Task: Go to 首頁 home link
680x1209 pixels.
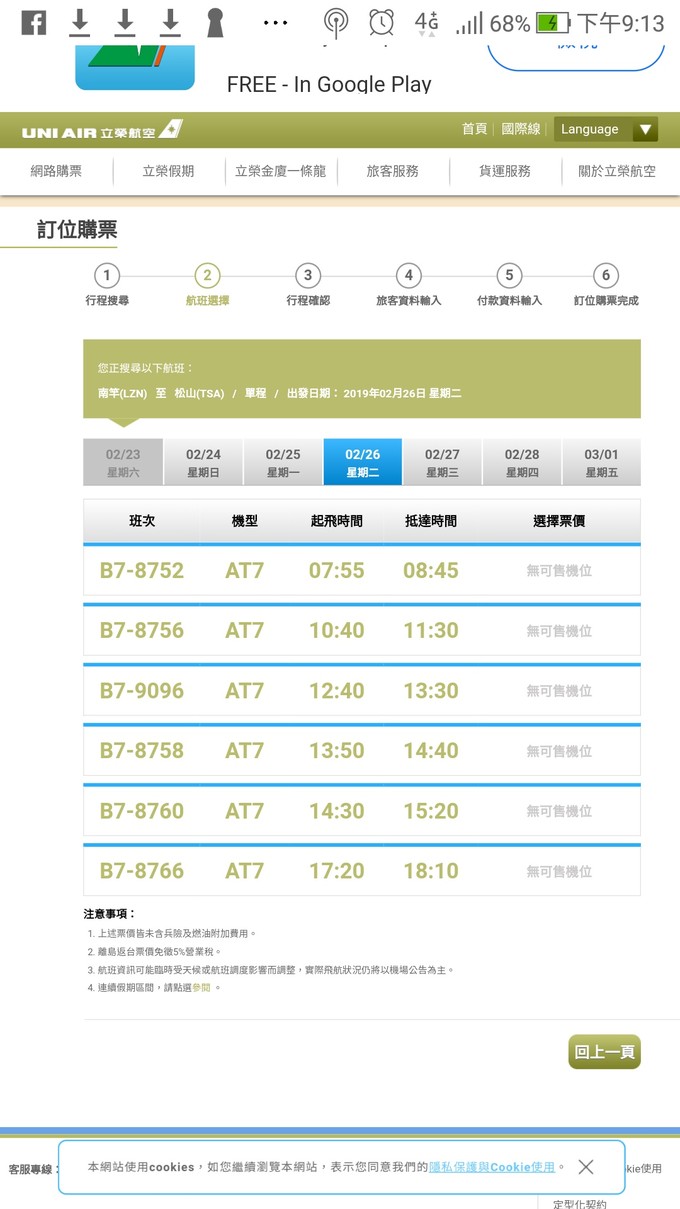Action: [x=474, y=129]
